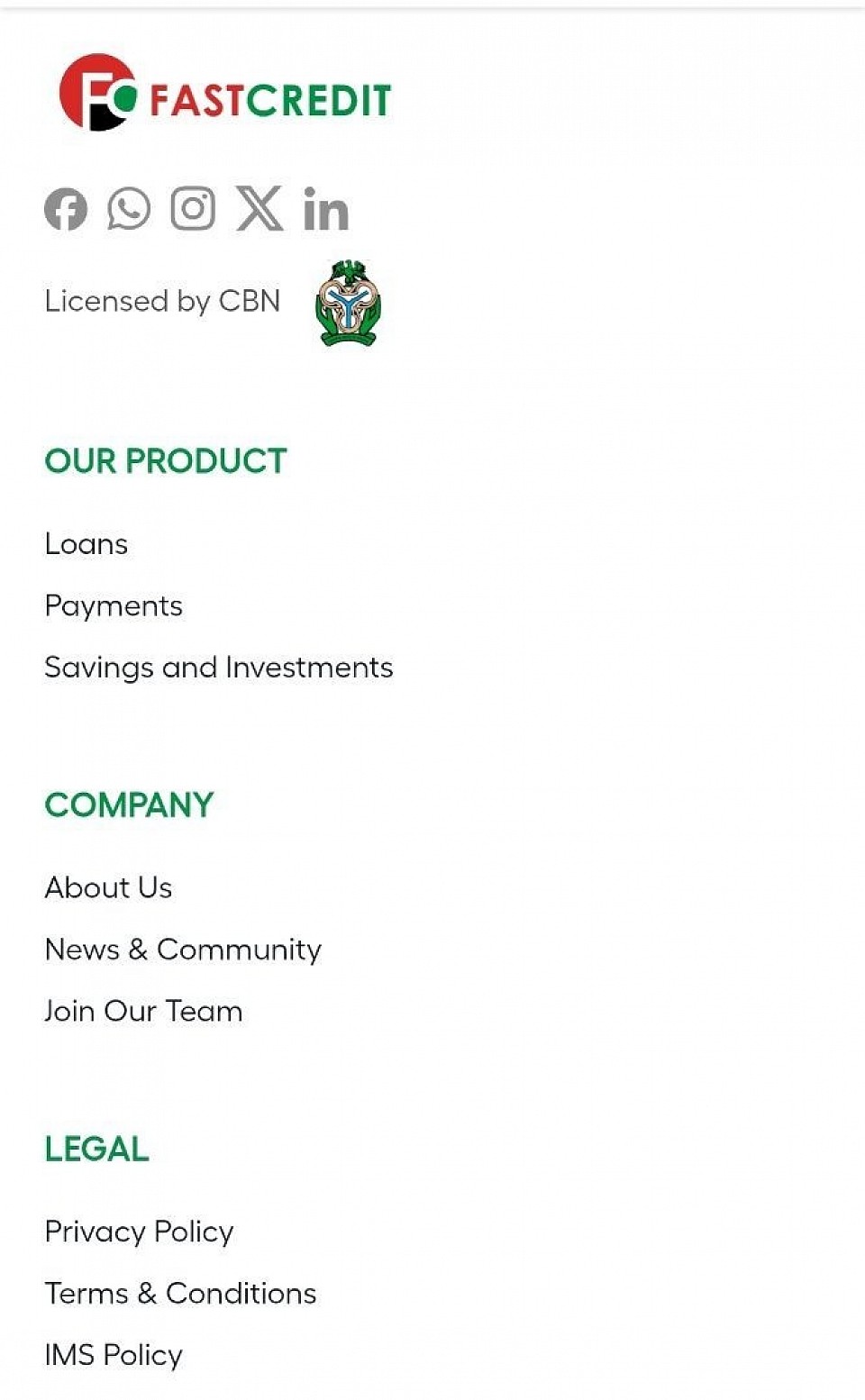View the Privacy Policy
This screenshot has height=1400, width=865.
(139, 1232)
